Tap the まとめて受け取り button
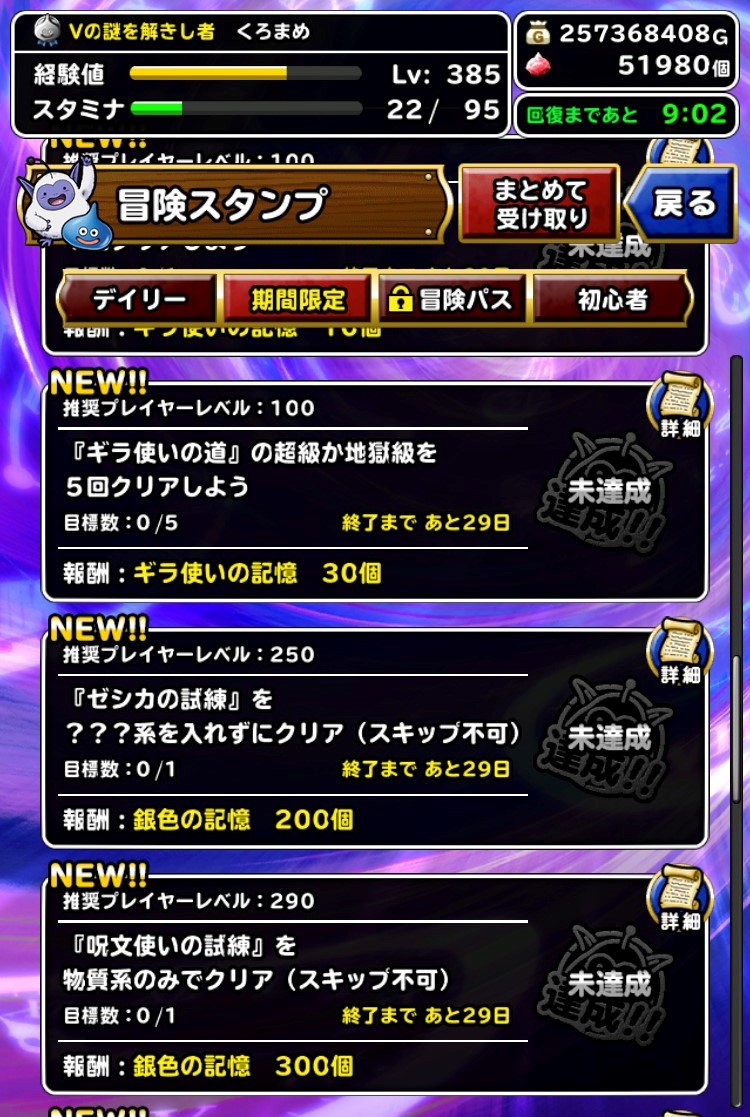The height and width of the screenshot is (1117, 750). coord(539,204)
